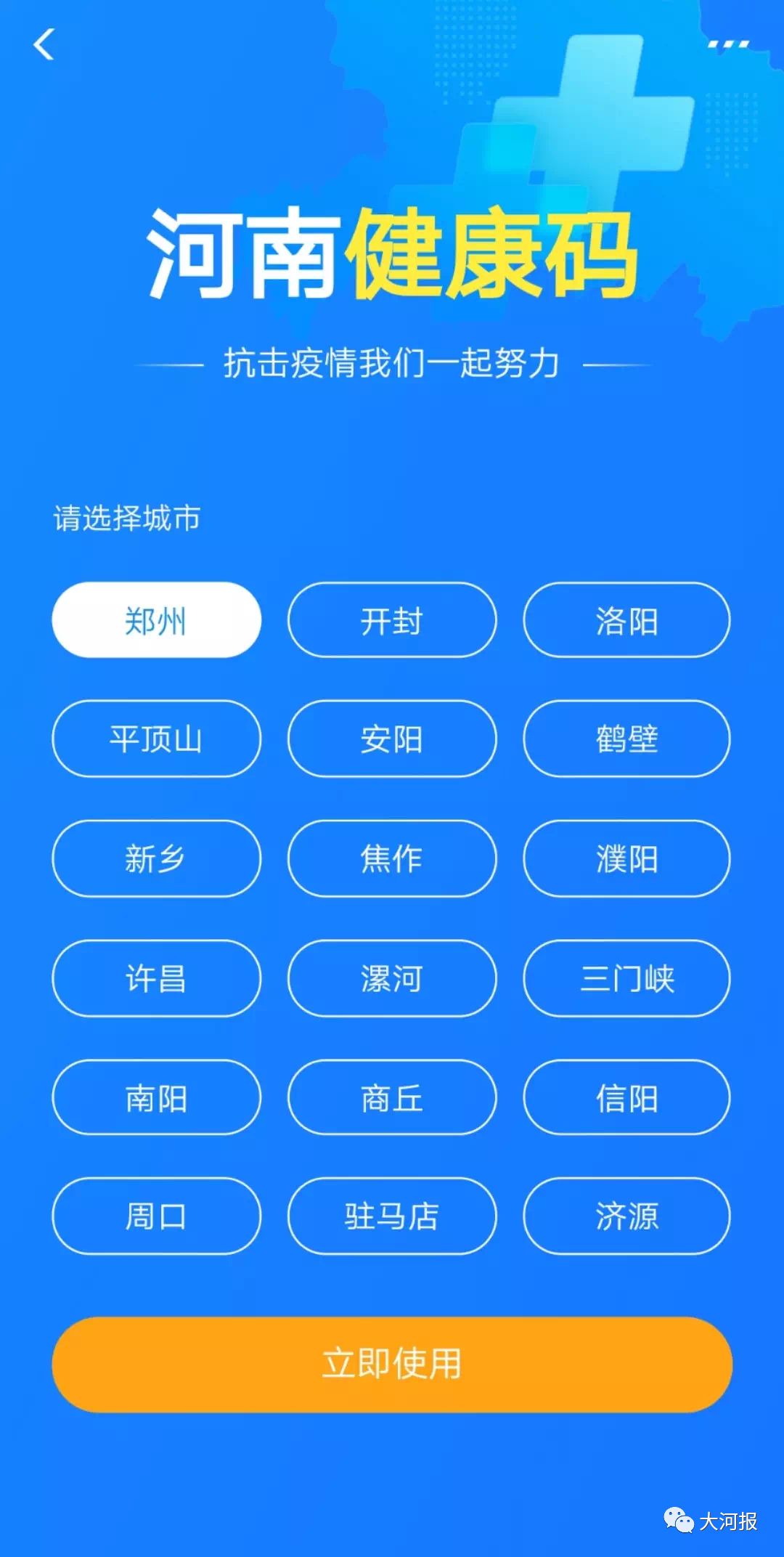The height and width of the screenshot is (1557, 784).
Task: Select the city 郑州
Action: 156,620
